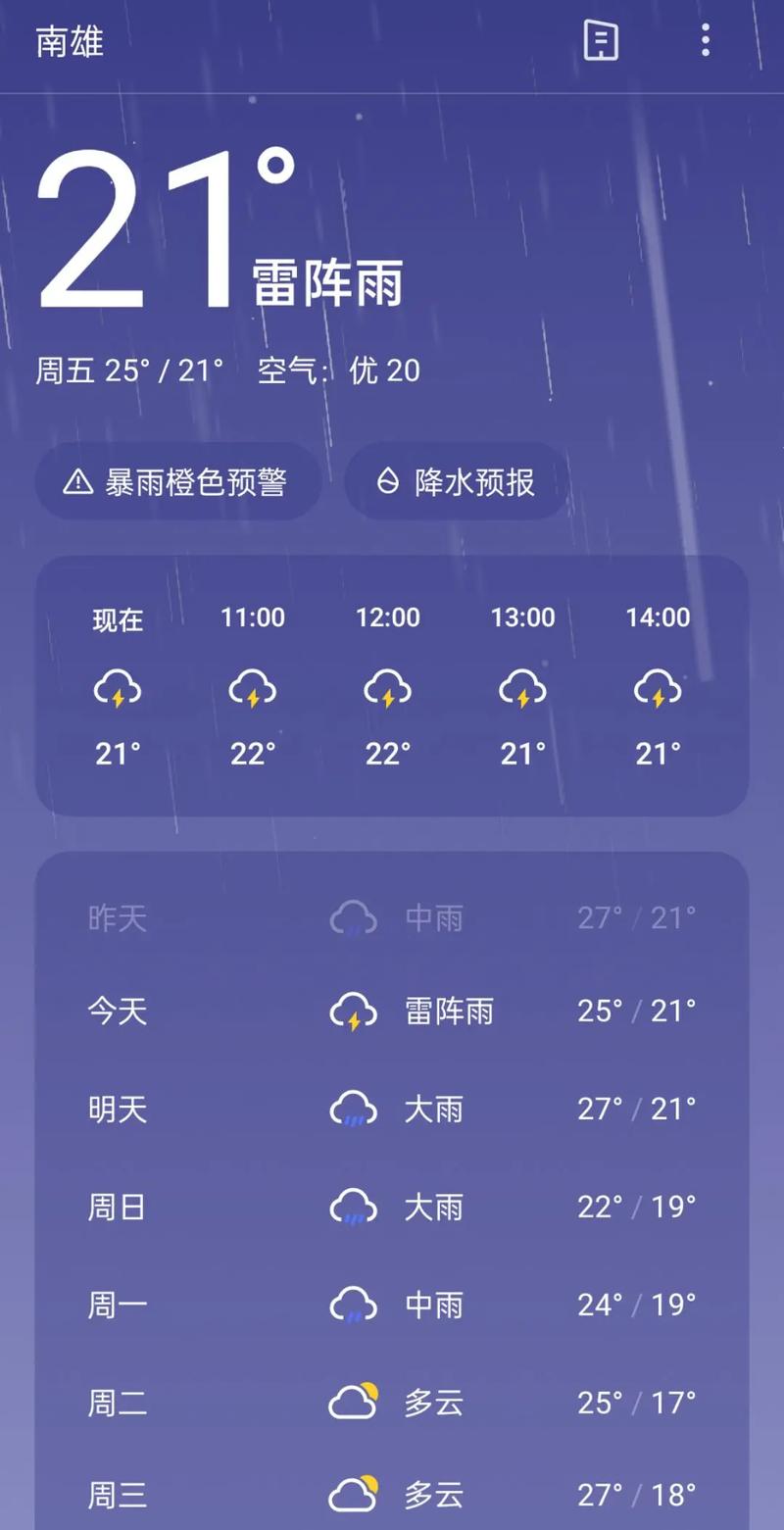Expand the 周一 moderate rain row
The height and width of the screenshot is (1530, 784).
[392, 1305]
